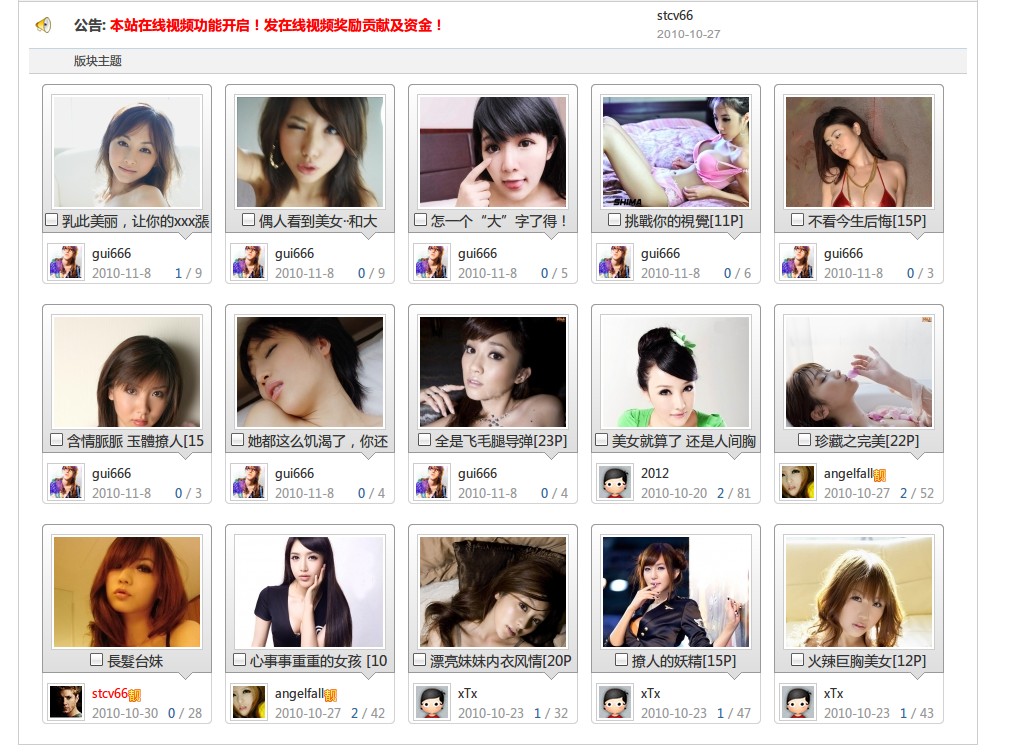View angelfall's profile under 心事事重重的女孩
Image resolution: width=1021 pixels, height=754 pixels.
coord(299,693)
